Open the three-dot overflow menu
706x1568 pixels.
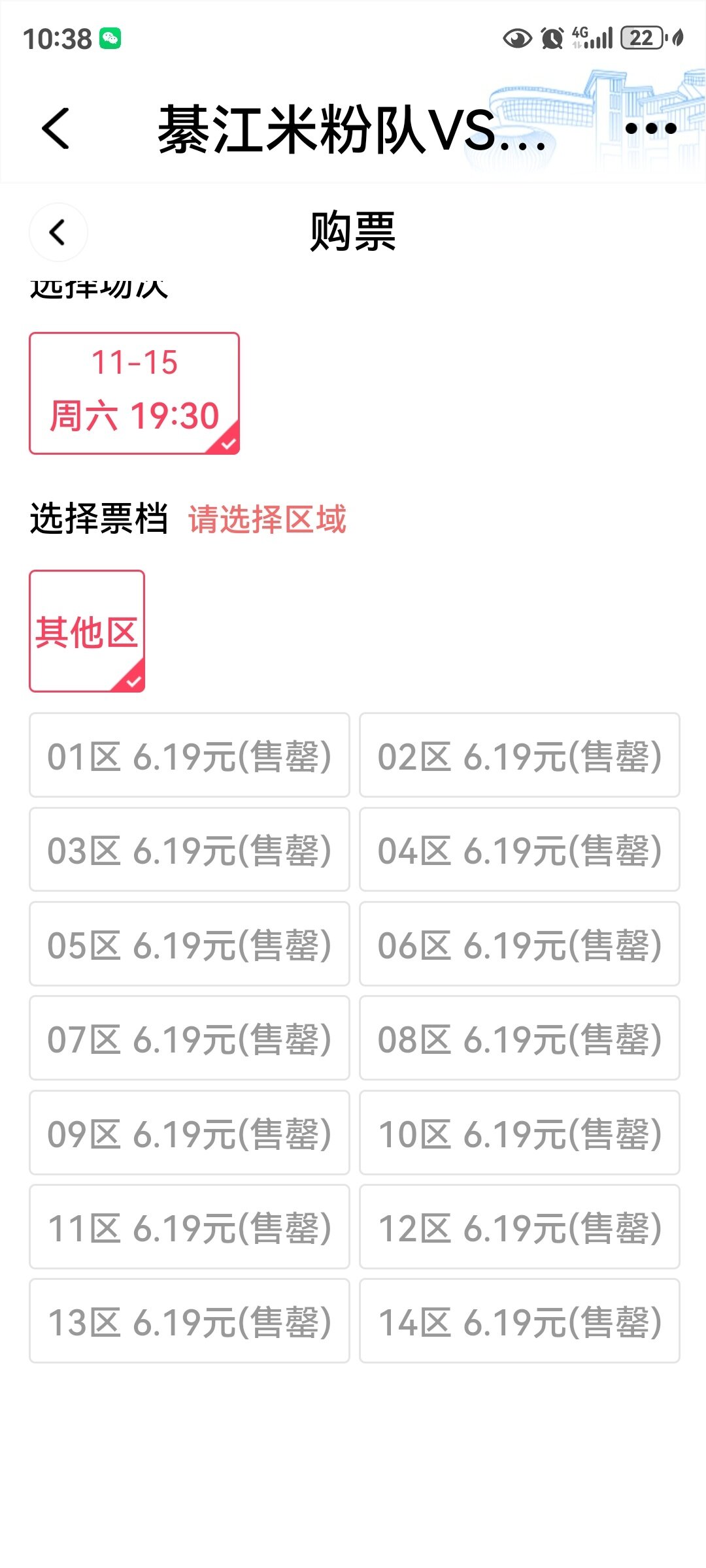pos(650,129)
